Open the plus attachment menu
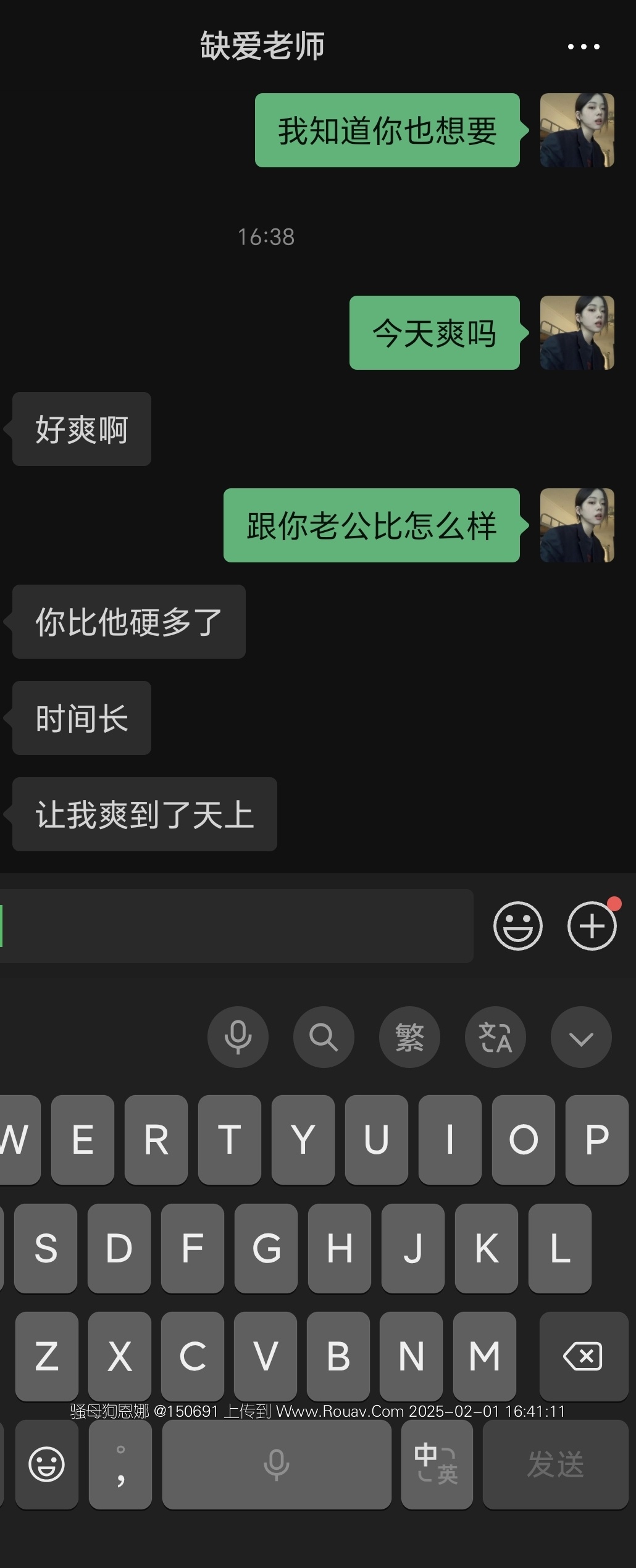Viewport: 636px width, 1568px height. point(592,925)
